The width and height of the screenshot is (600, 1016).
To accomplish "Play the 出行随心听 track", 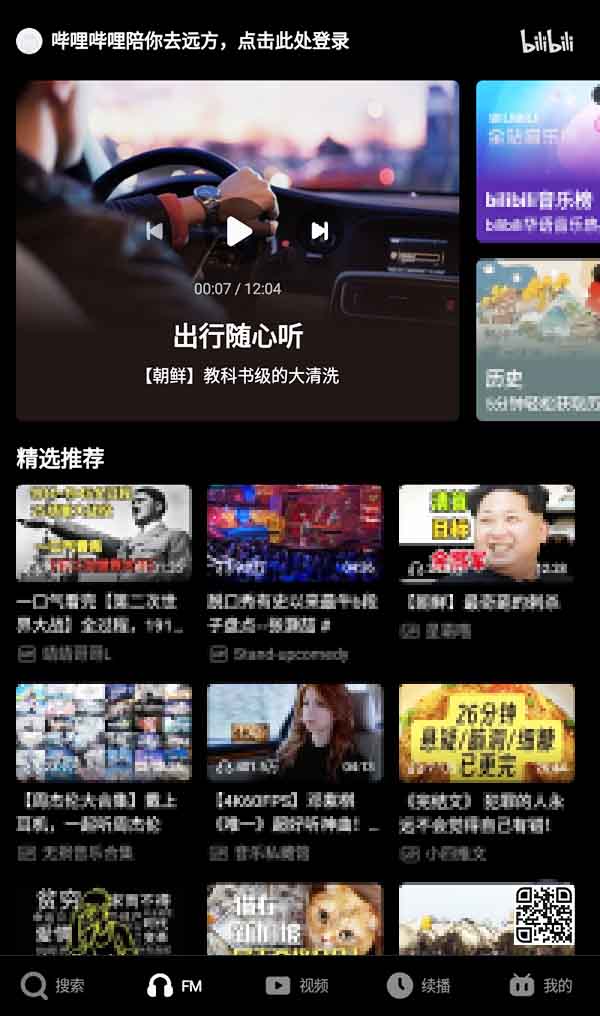I will (x=238, y=231).
